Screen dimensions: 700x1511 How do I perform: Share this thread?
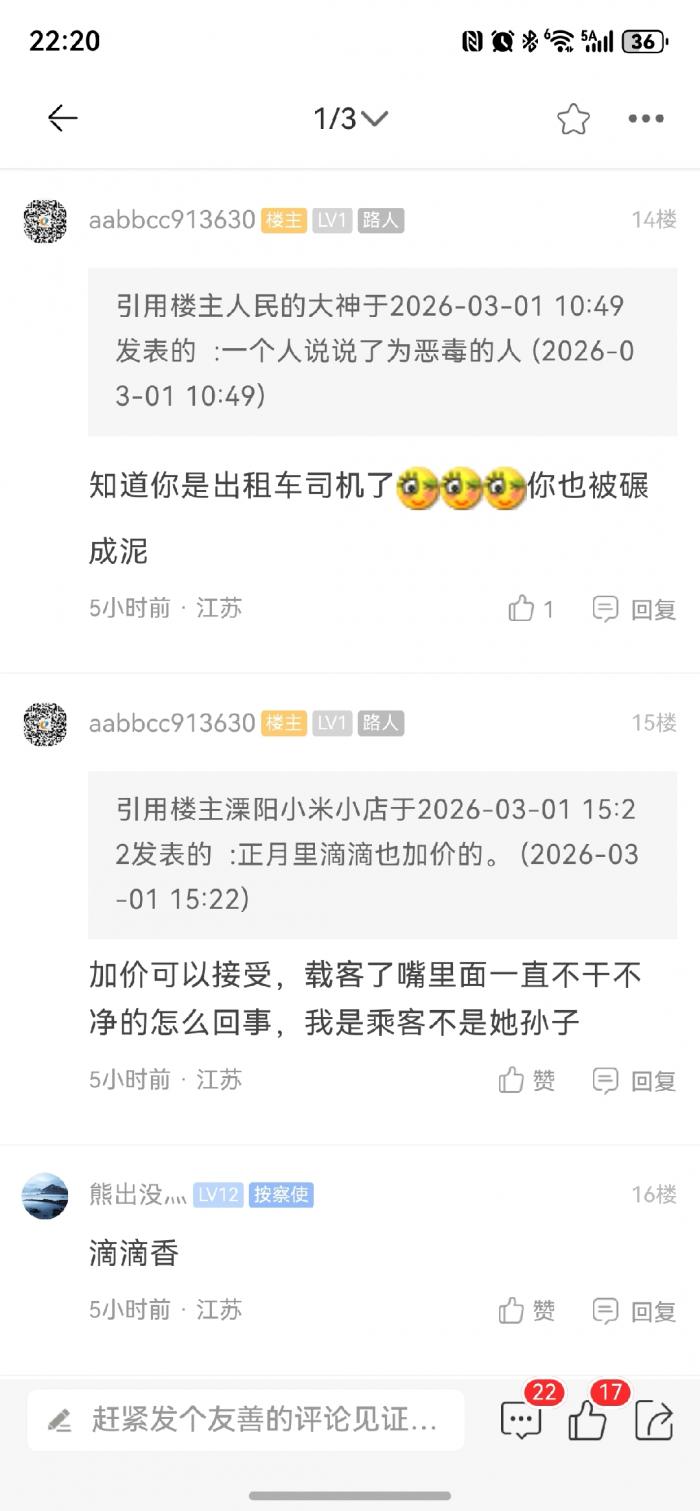point(654,1420)
